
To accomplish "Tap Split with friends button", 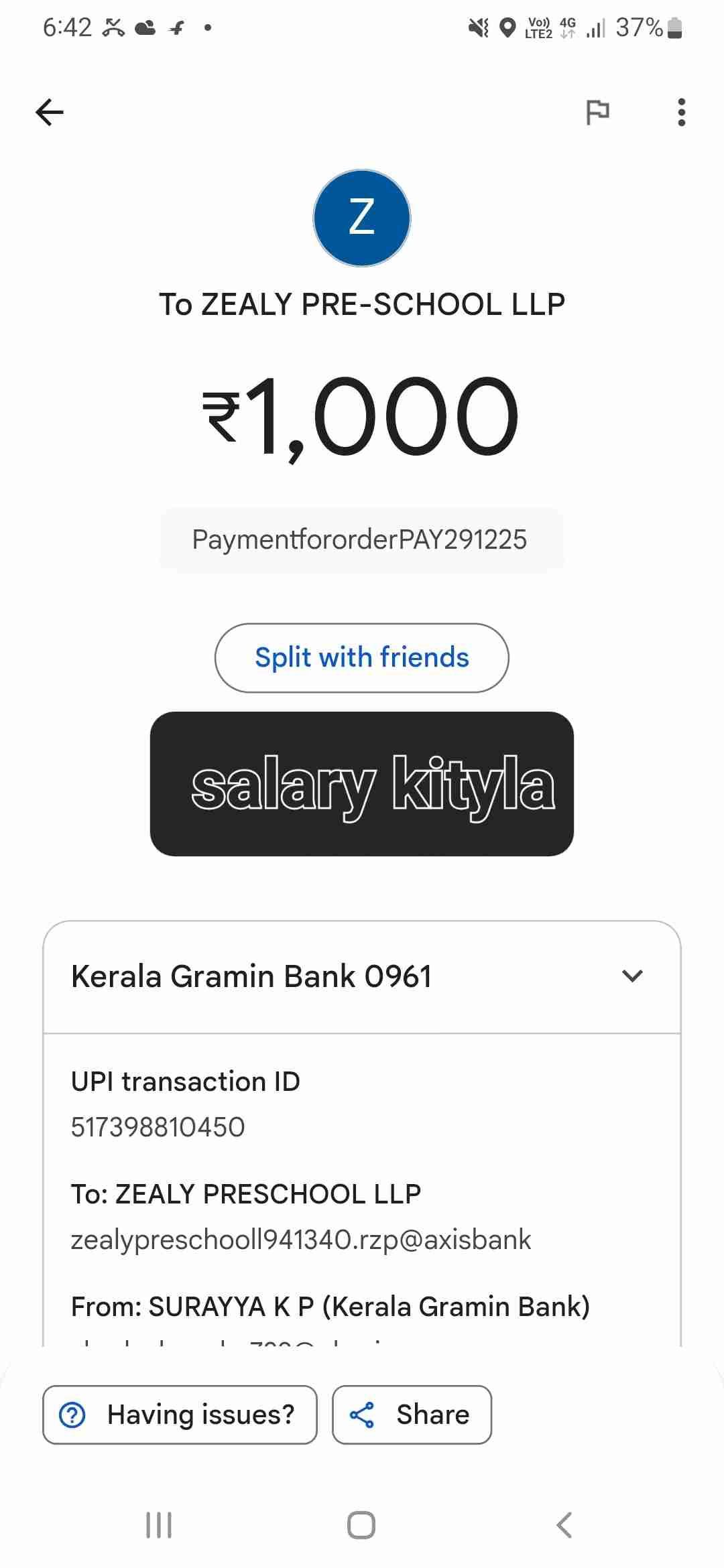I will [x=361, y=658].
